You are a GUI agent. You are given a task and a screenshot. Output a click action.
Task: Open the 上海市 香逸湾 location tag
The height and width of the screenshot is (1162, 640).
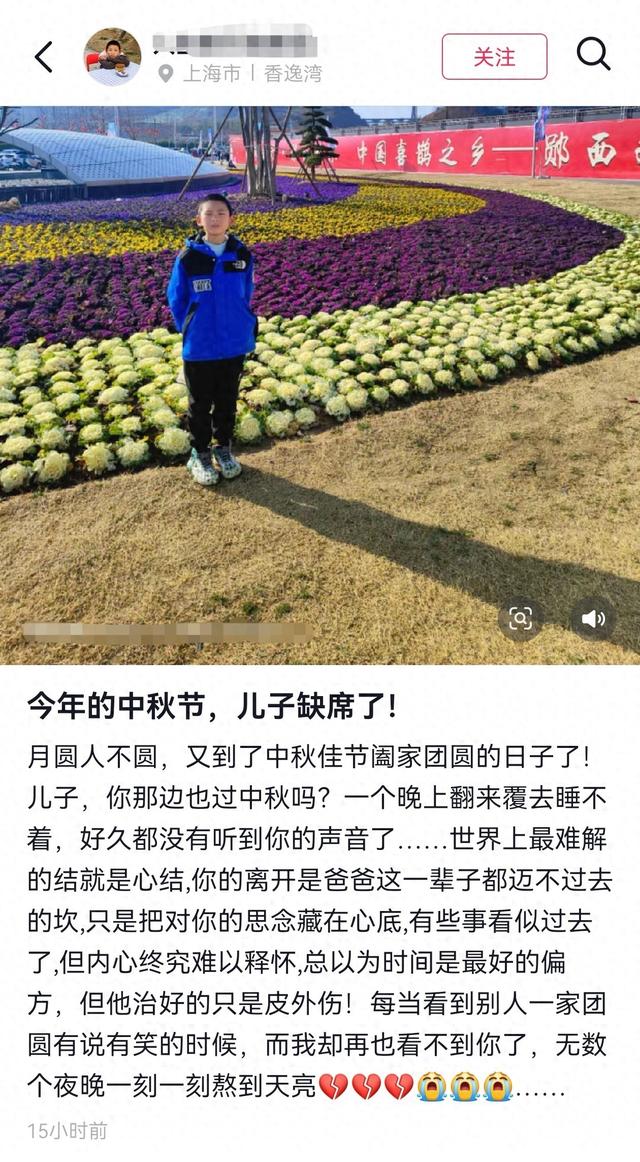click(240, 73)
